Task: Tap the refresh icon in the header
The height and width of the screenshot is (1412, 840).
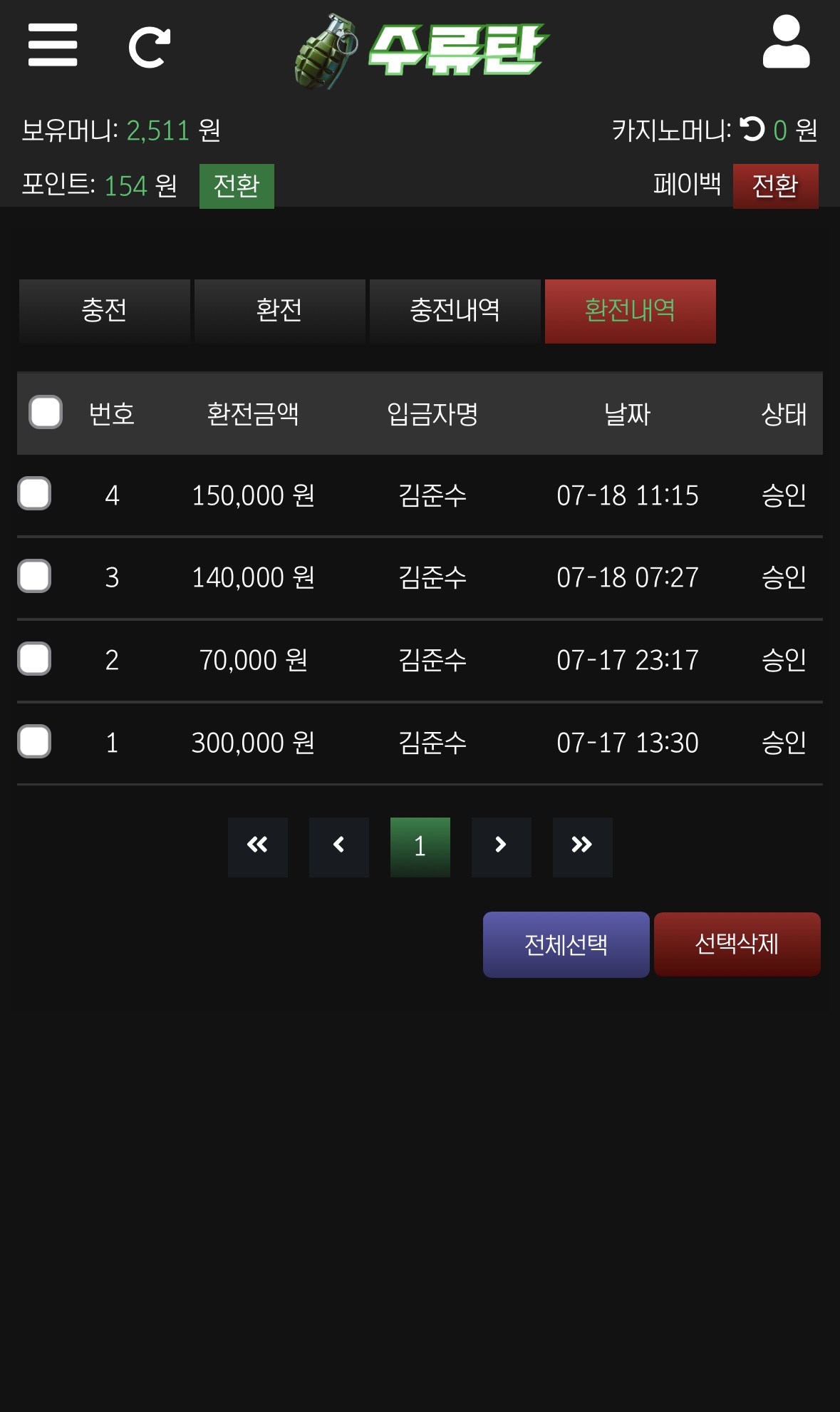Action: click(x=149, y=48)
